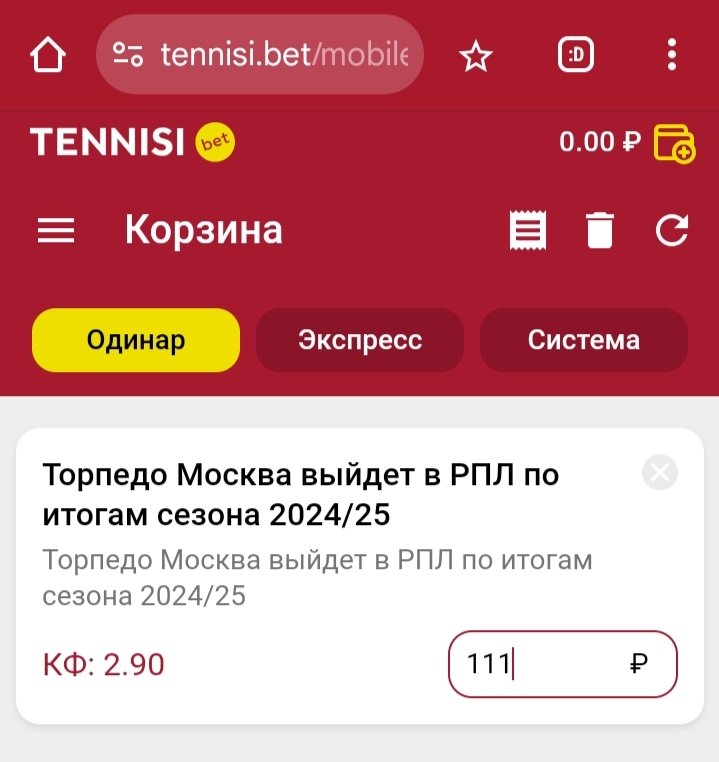Open the browser home page
719x762 pixels.
pyautogui.click(x=48, y=54)
